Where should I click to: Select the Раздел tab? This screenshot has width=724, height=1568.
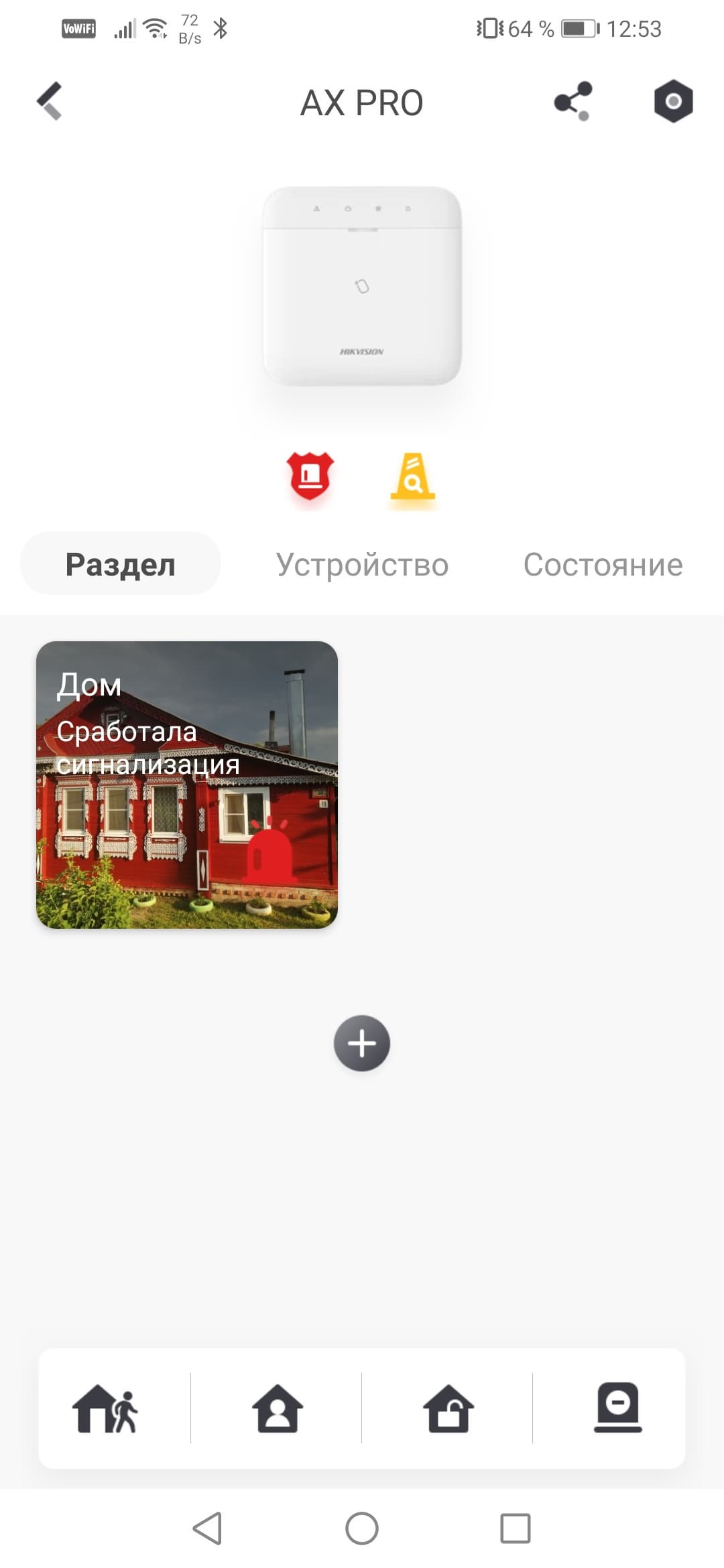tap(121, 564)
